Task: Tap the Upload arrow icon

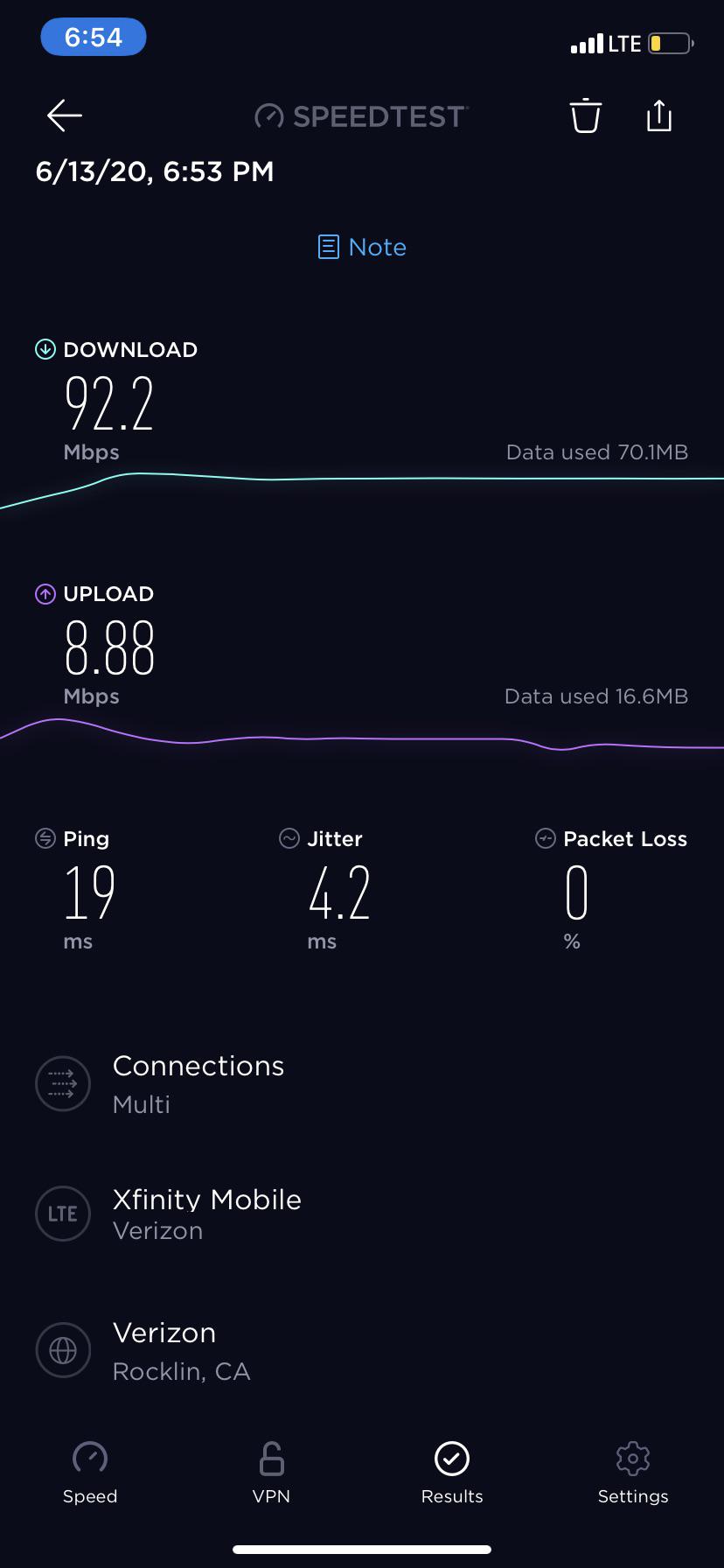Action: 44,593
